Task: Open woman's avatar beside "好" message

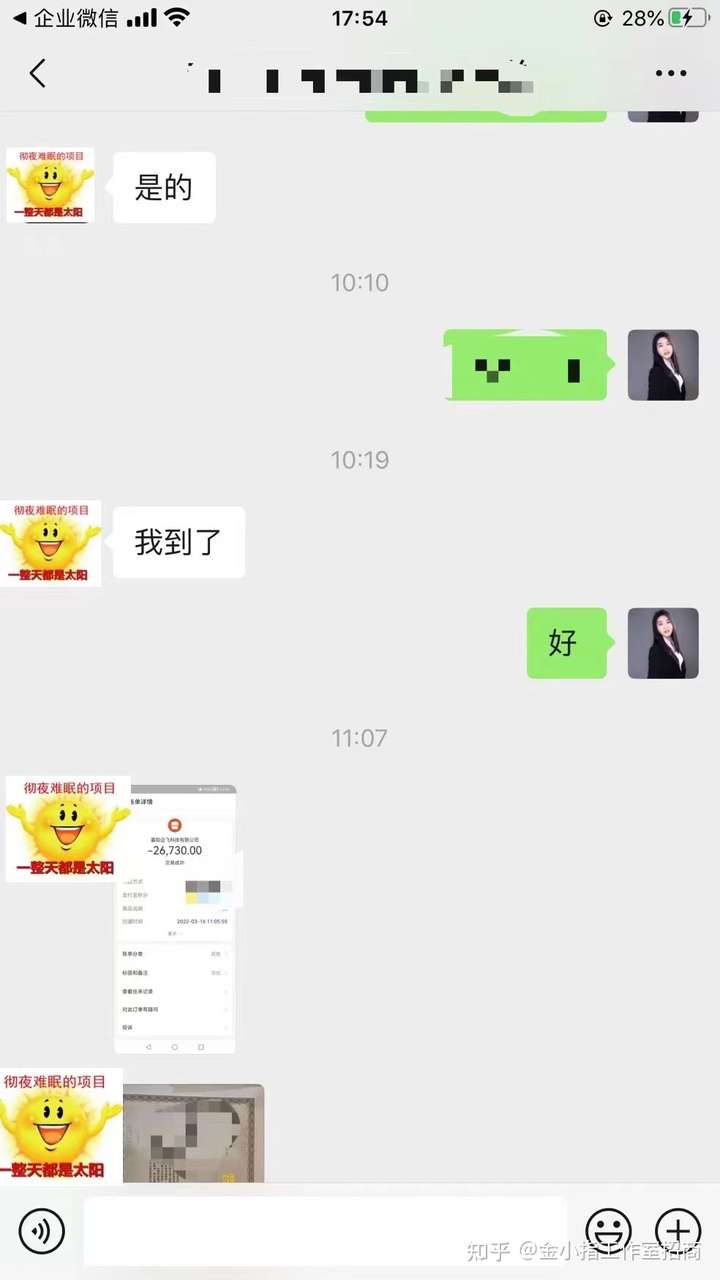Action: (x=663, y=643)
